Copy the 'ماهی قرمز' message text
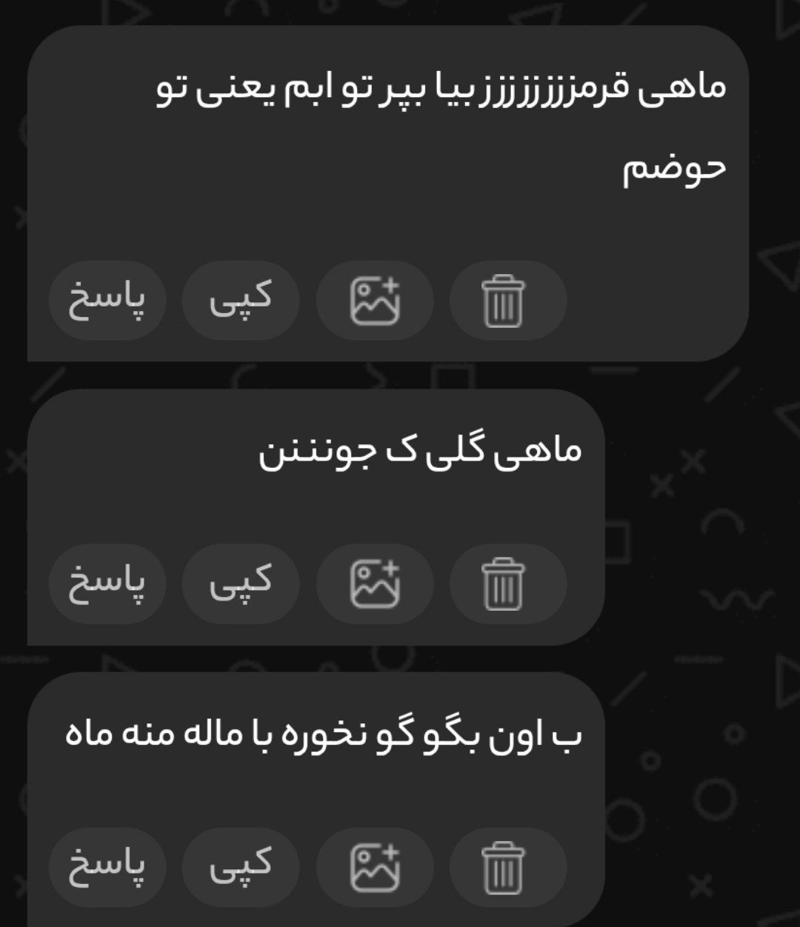 (x=240, y=300)
